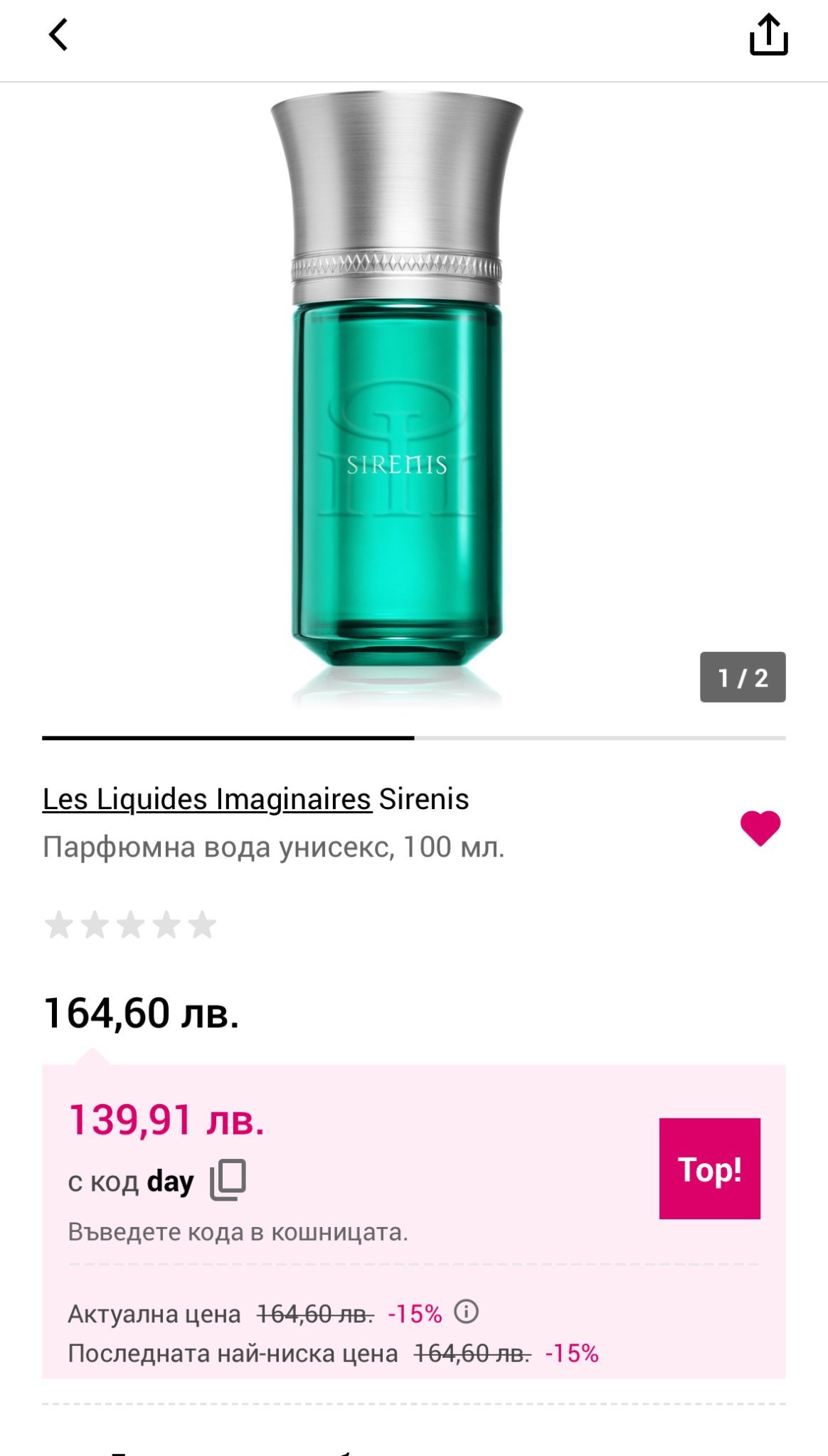
Task: Remove Sirenis from favorites with the heart
Action: tap(760, 828)
